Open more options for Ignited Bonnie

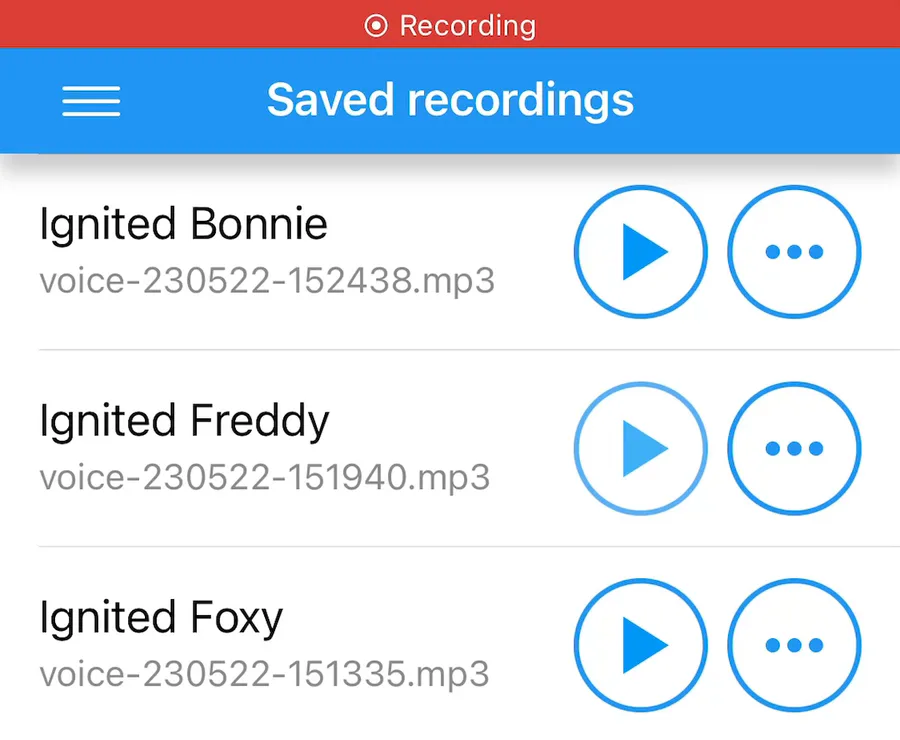[794, 252]
